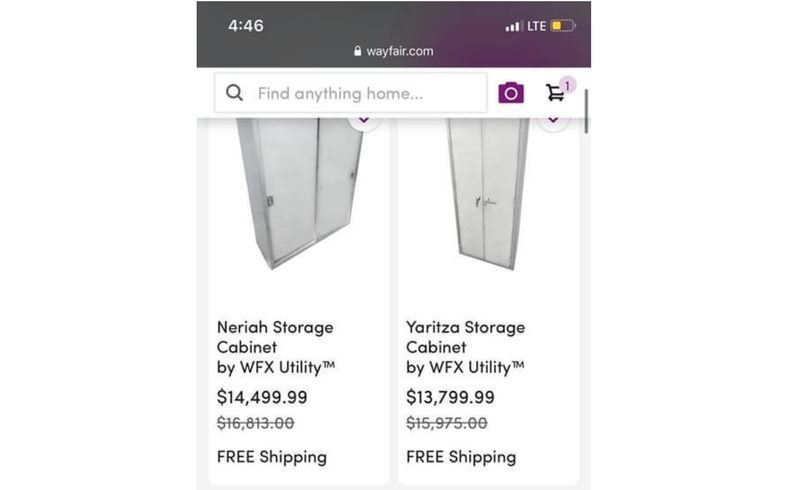Image resolution: width=800 pixels, height=490 pixels.
Task: Open the shopping cart
Action: (x=556, y=93)
